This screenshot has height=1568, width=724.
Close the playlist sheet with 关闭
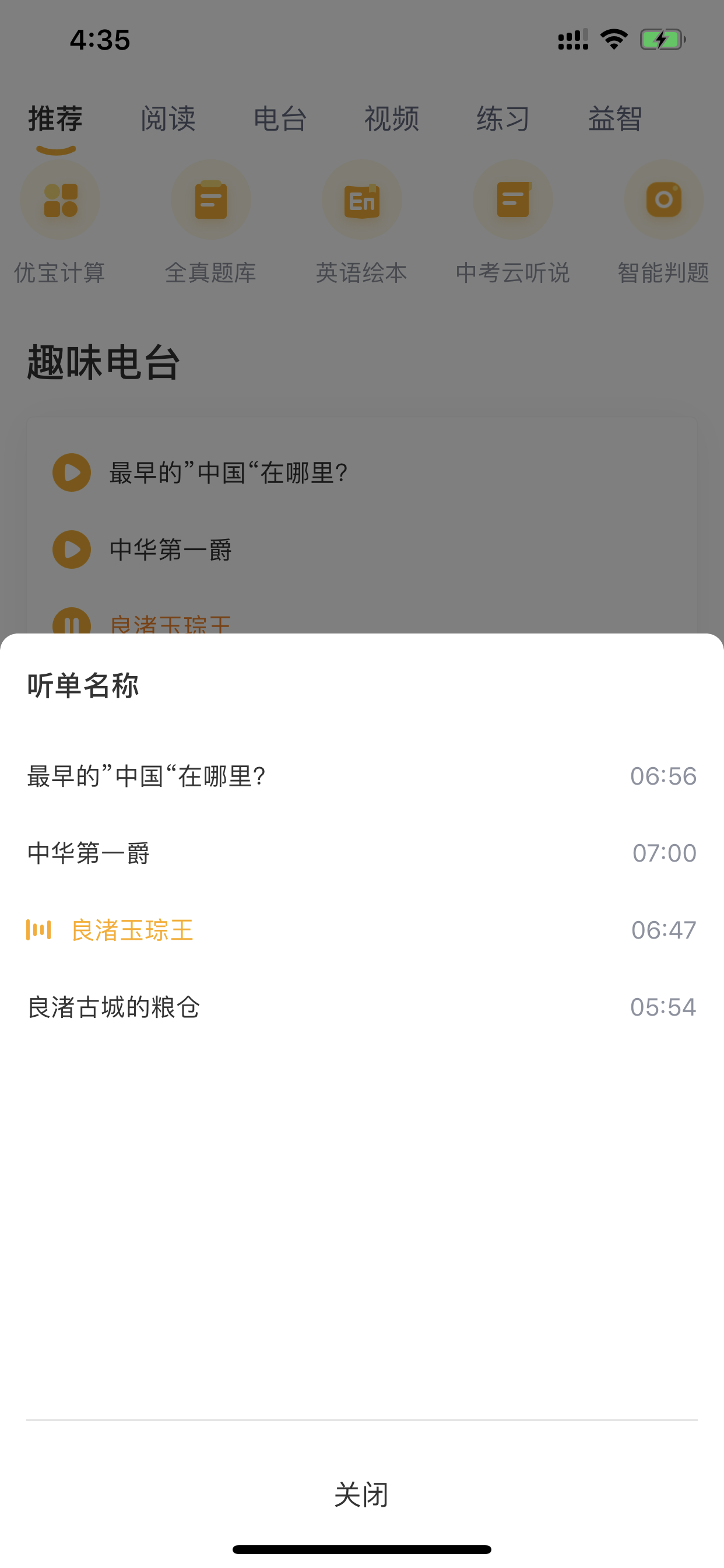click(x=361, y=1495)
